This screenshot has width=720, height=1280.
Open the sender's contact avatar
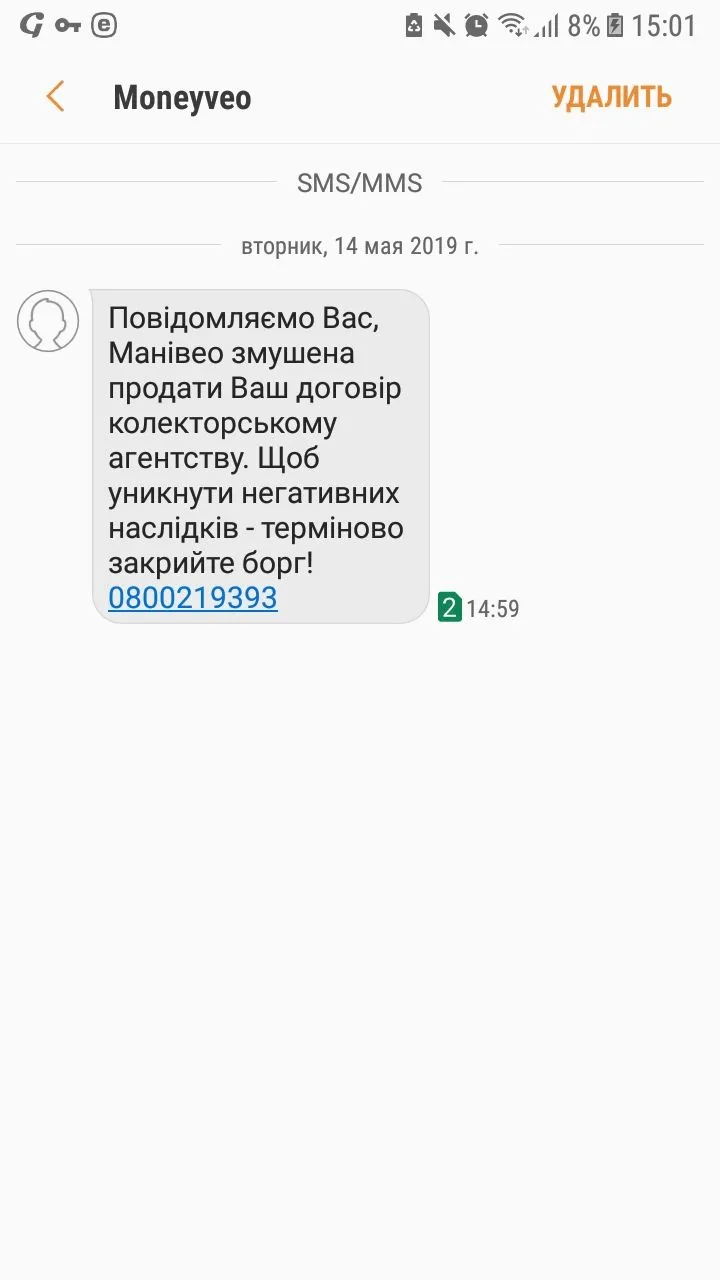point(48,321)
